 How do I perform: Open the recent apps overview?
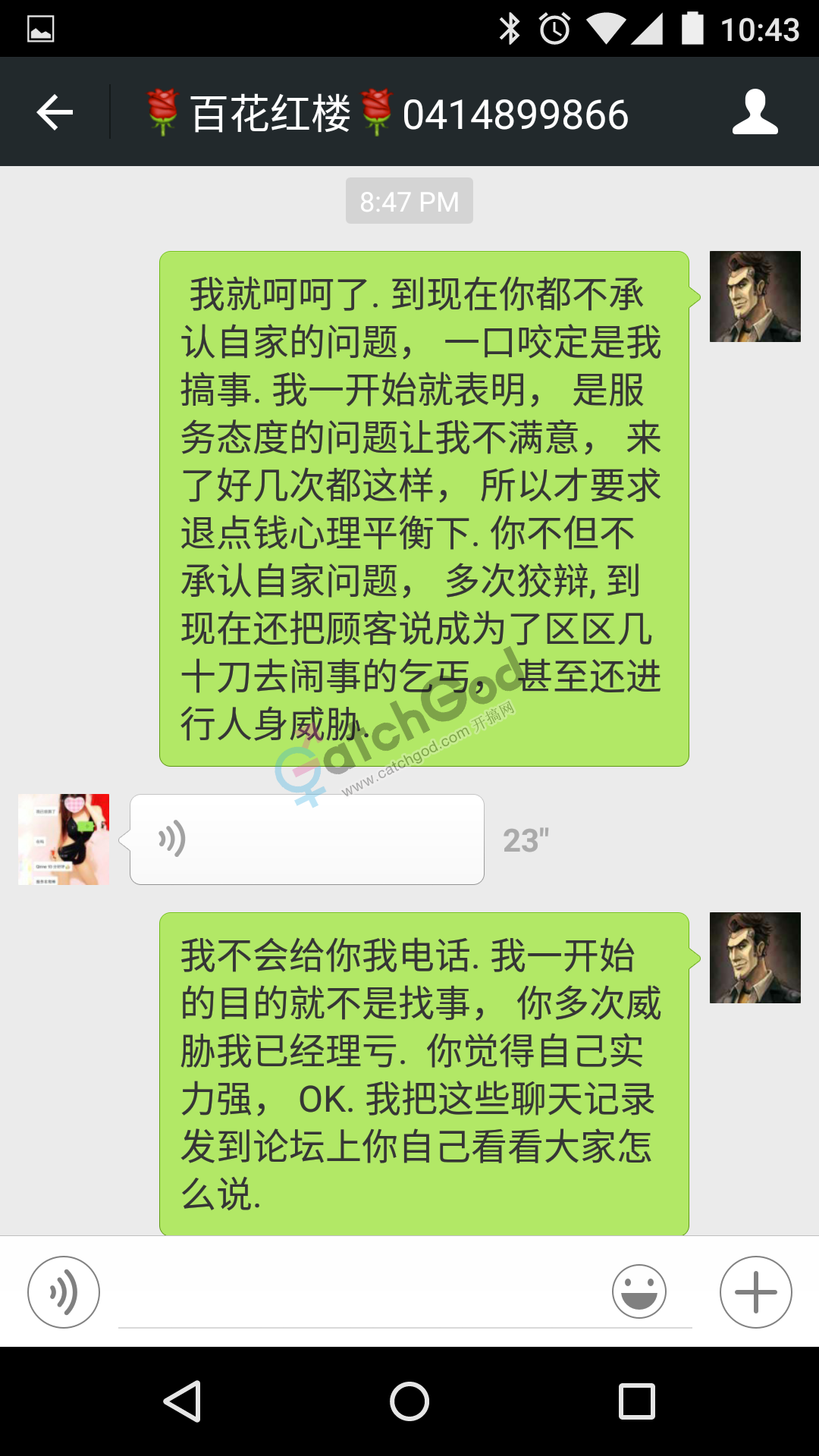pos(636,1401)
